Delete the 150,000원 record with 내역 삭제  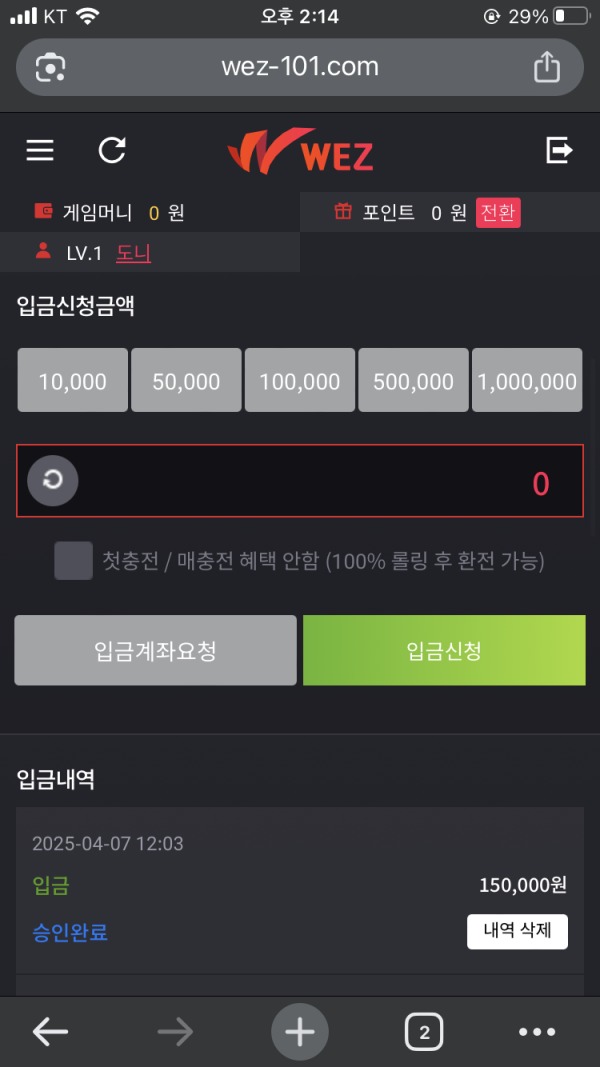tap(517, 930)
